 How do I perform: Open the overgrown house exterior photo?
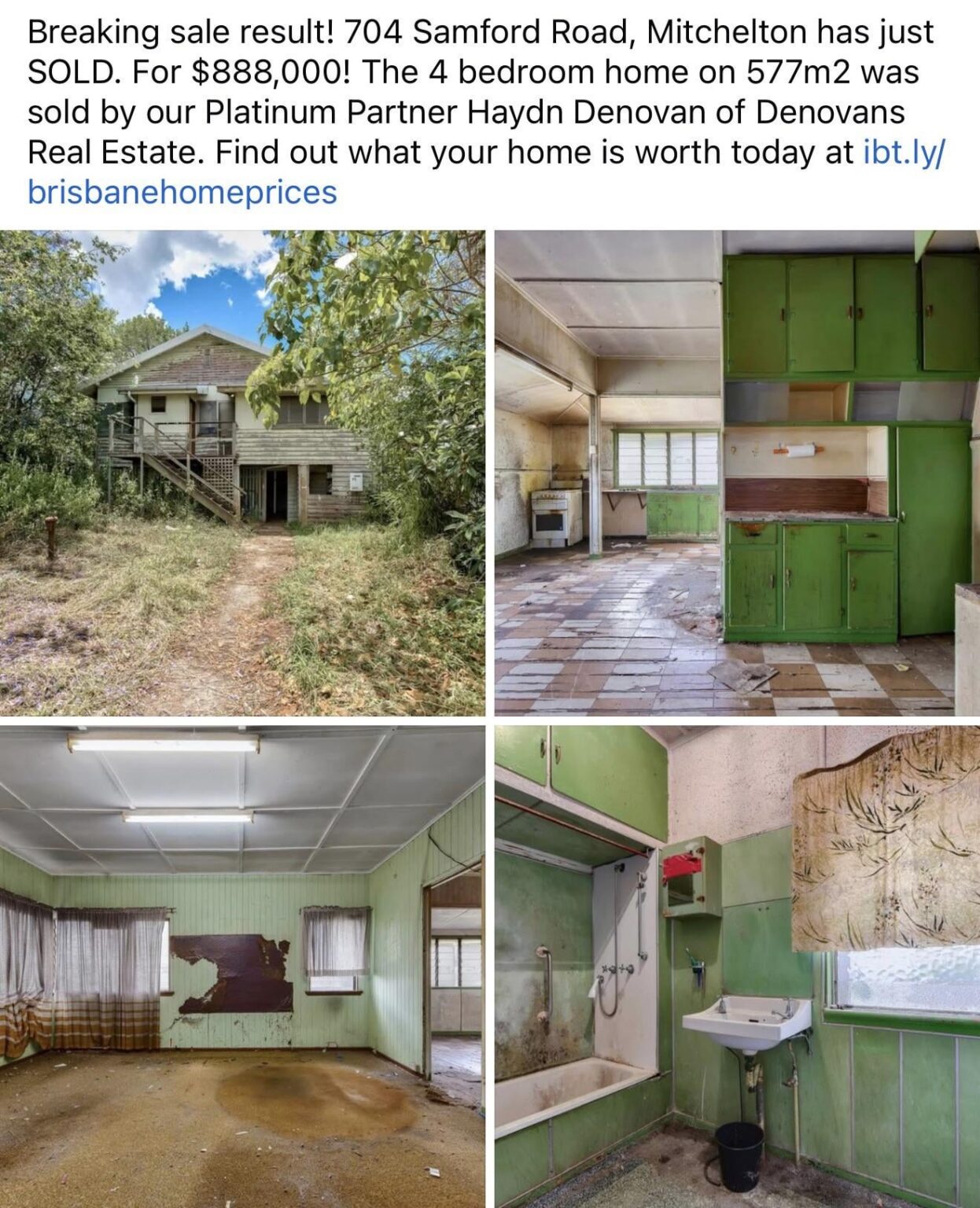click(x=242, y=473)
